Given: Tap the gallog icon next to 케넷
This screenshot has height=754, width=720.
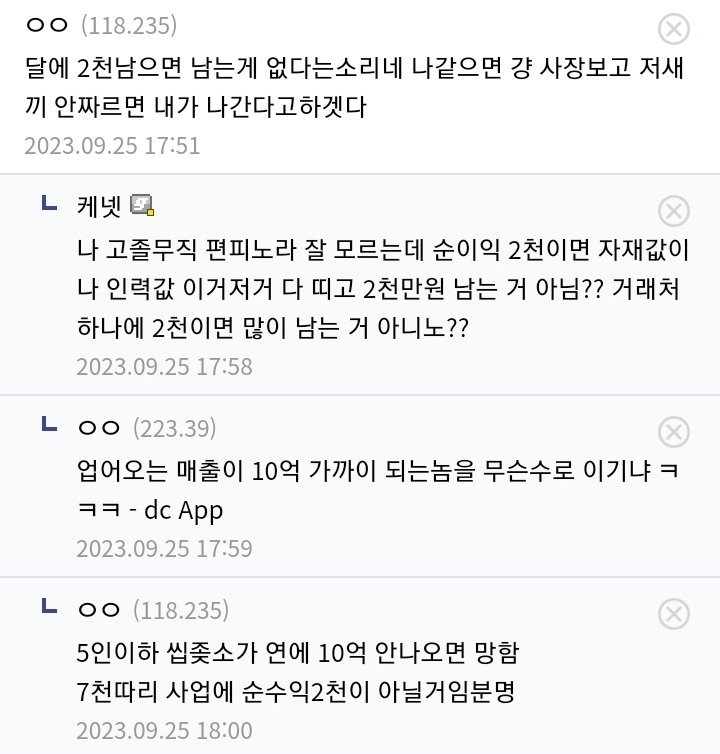Looking at the screenshot, I should coord(142,206).
